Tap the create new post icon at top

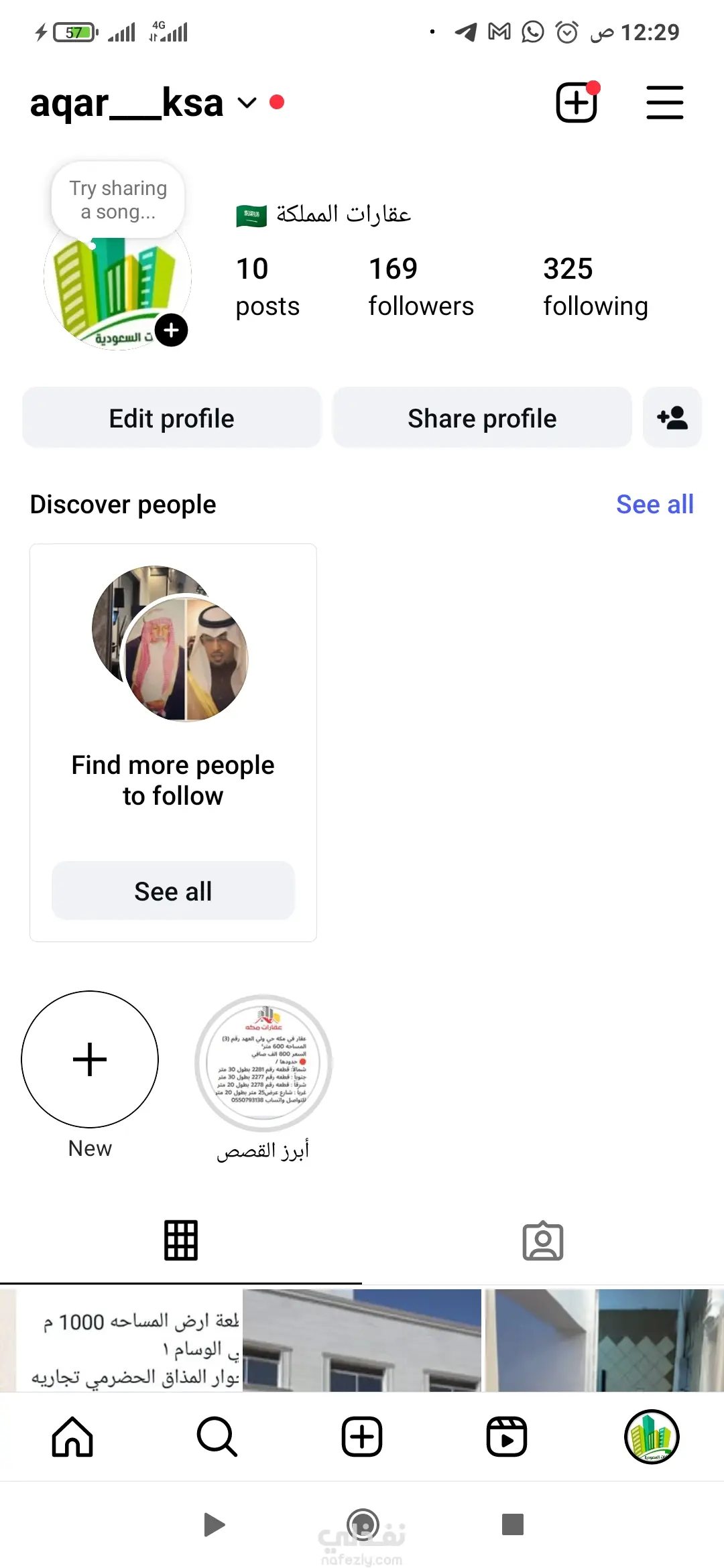577,103
